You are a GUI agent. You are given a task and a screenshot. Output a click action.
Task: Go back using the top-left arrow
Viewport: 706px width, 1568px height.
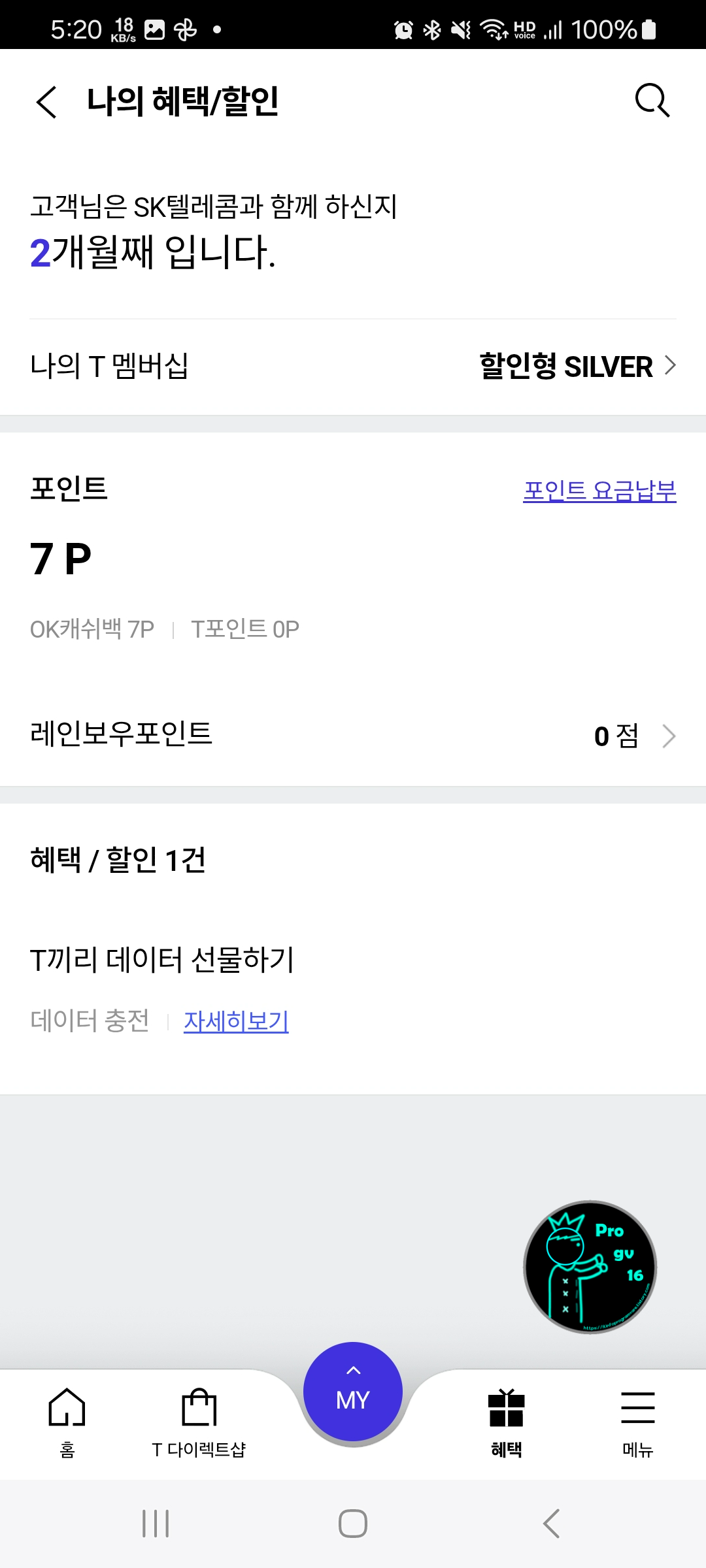[x=44, y=101]
